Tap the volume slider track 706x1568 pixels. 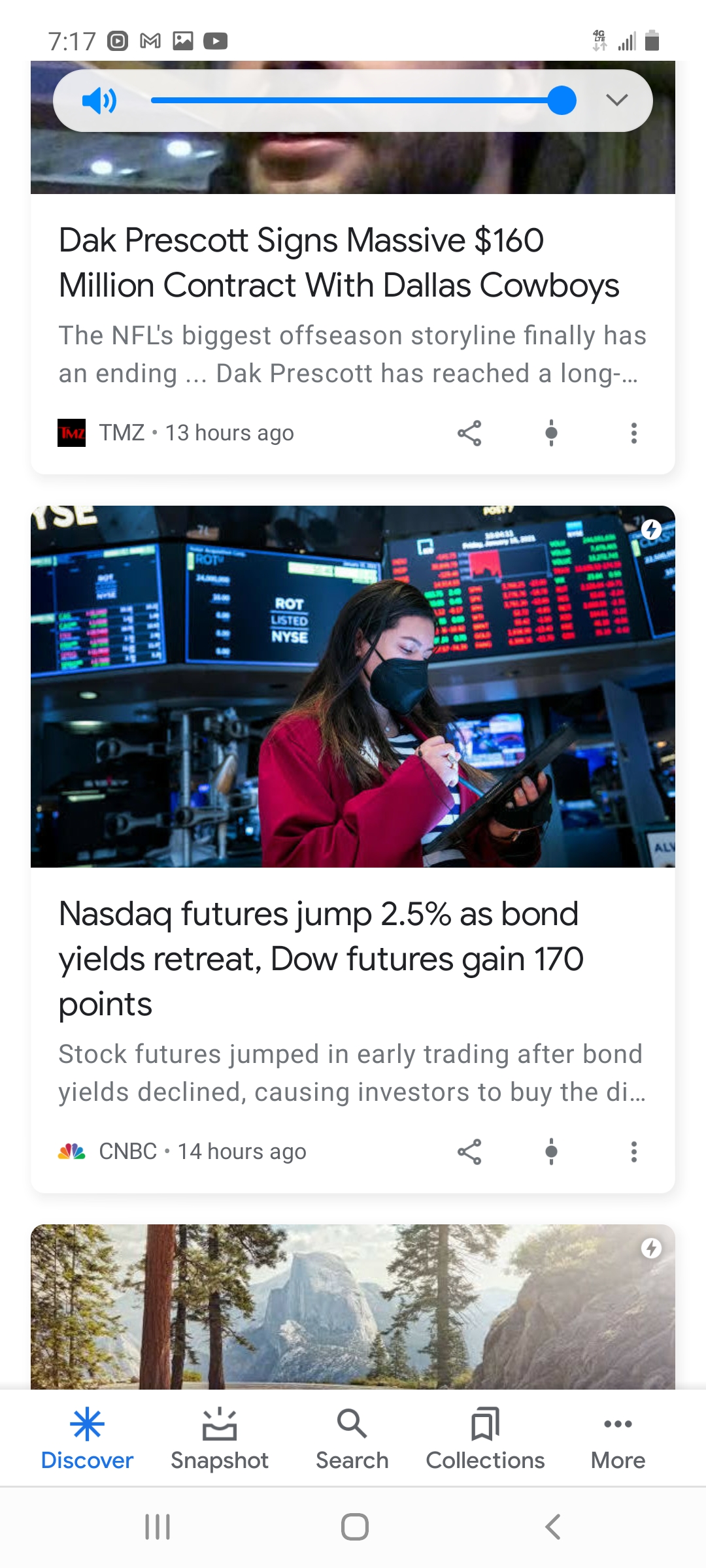pyautogui.click(x=353, y=101)
